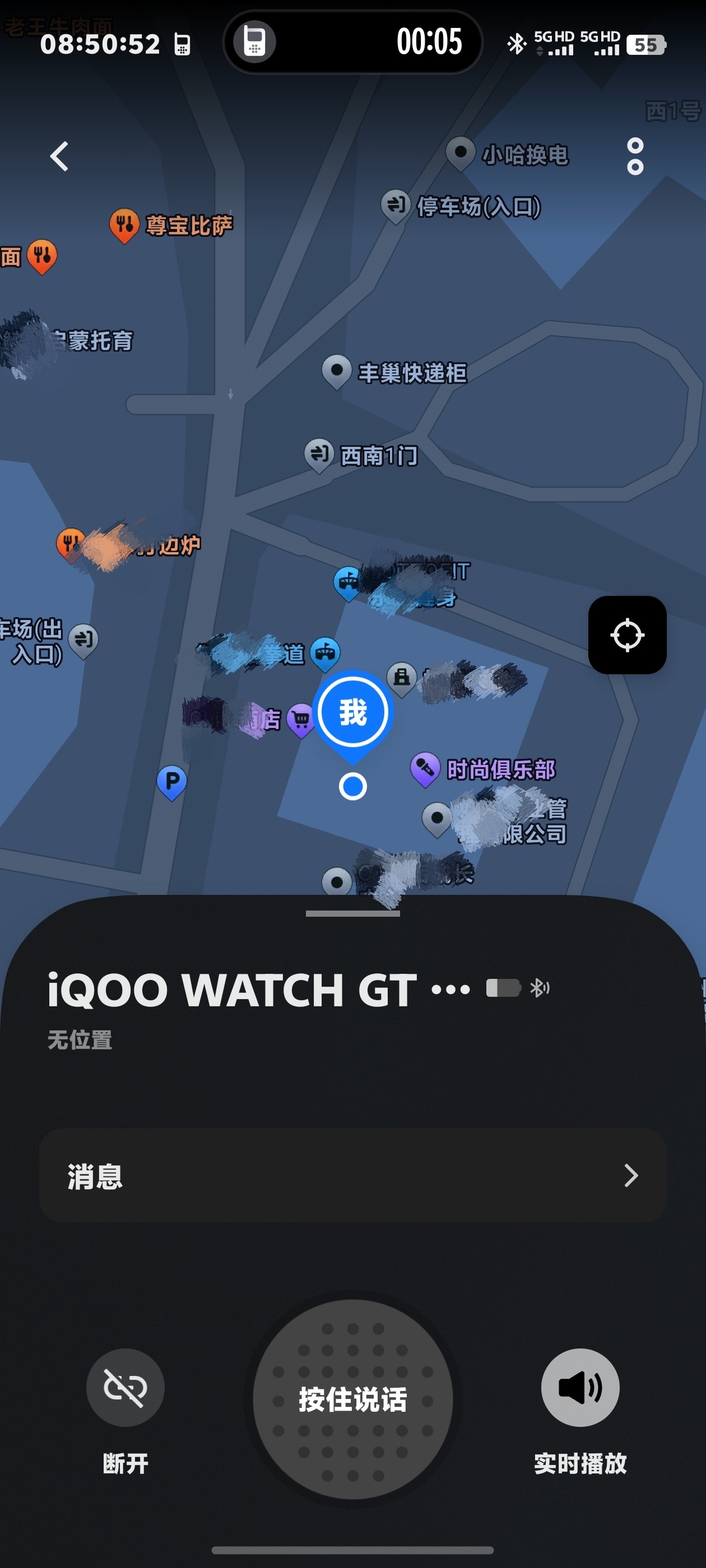
Task: Turn on 实时播放 speaker button
Action: pos(580,1388)
